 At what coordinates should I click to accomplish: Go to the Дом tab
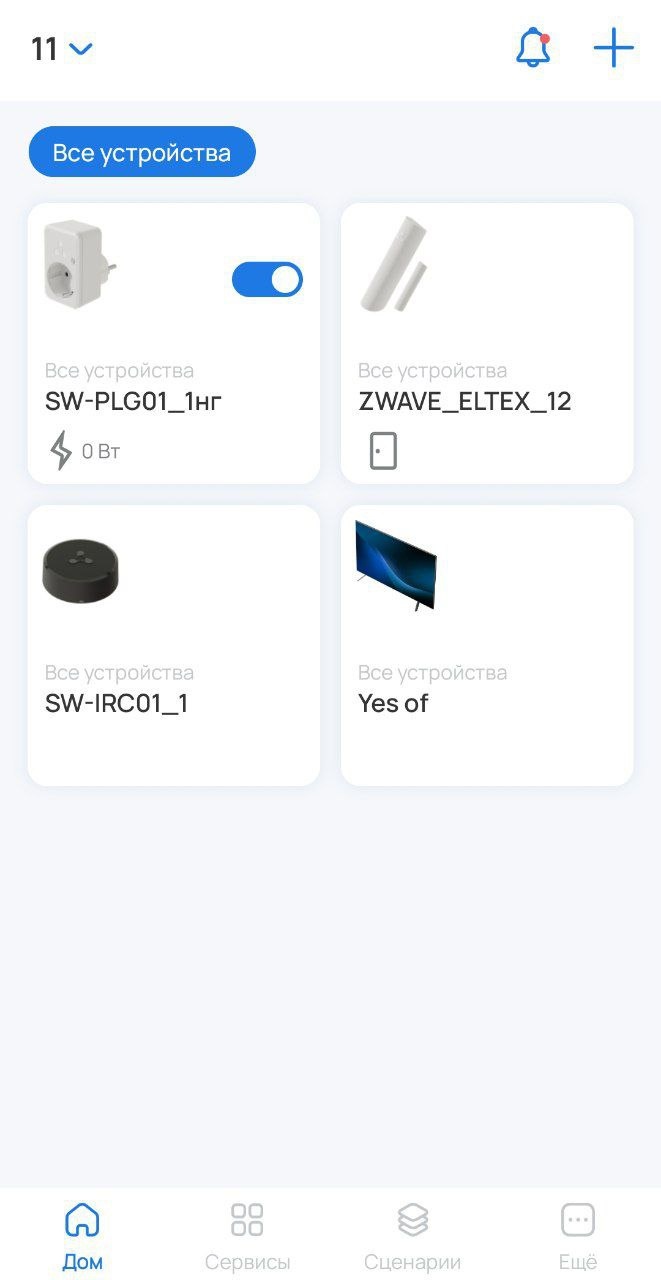click(82, 1236)
